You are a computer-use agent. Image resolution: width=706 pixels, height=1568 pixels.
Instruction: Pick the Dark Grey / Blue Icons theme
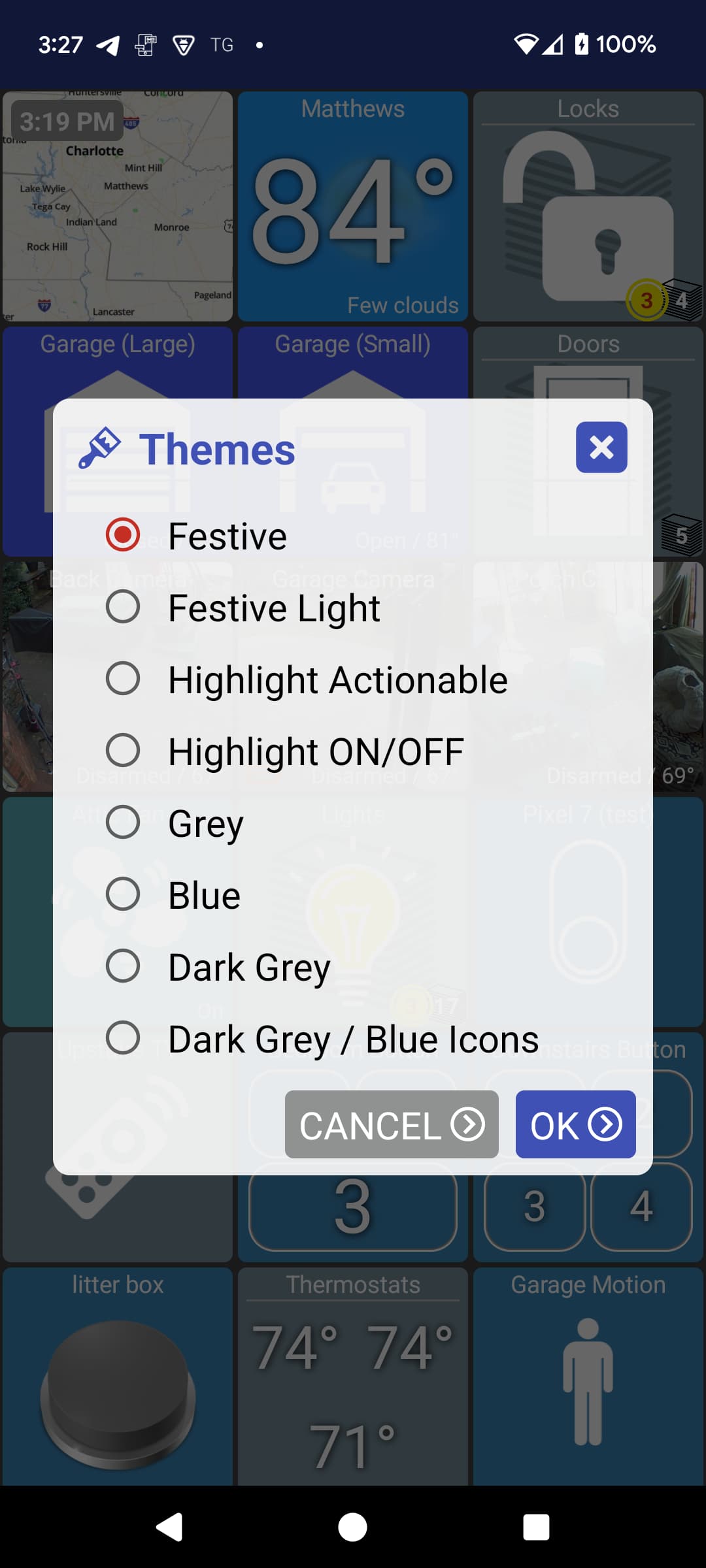click(x=124, y=1038)
